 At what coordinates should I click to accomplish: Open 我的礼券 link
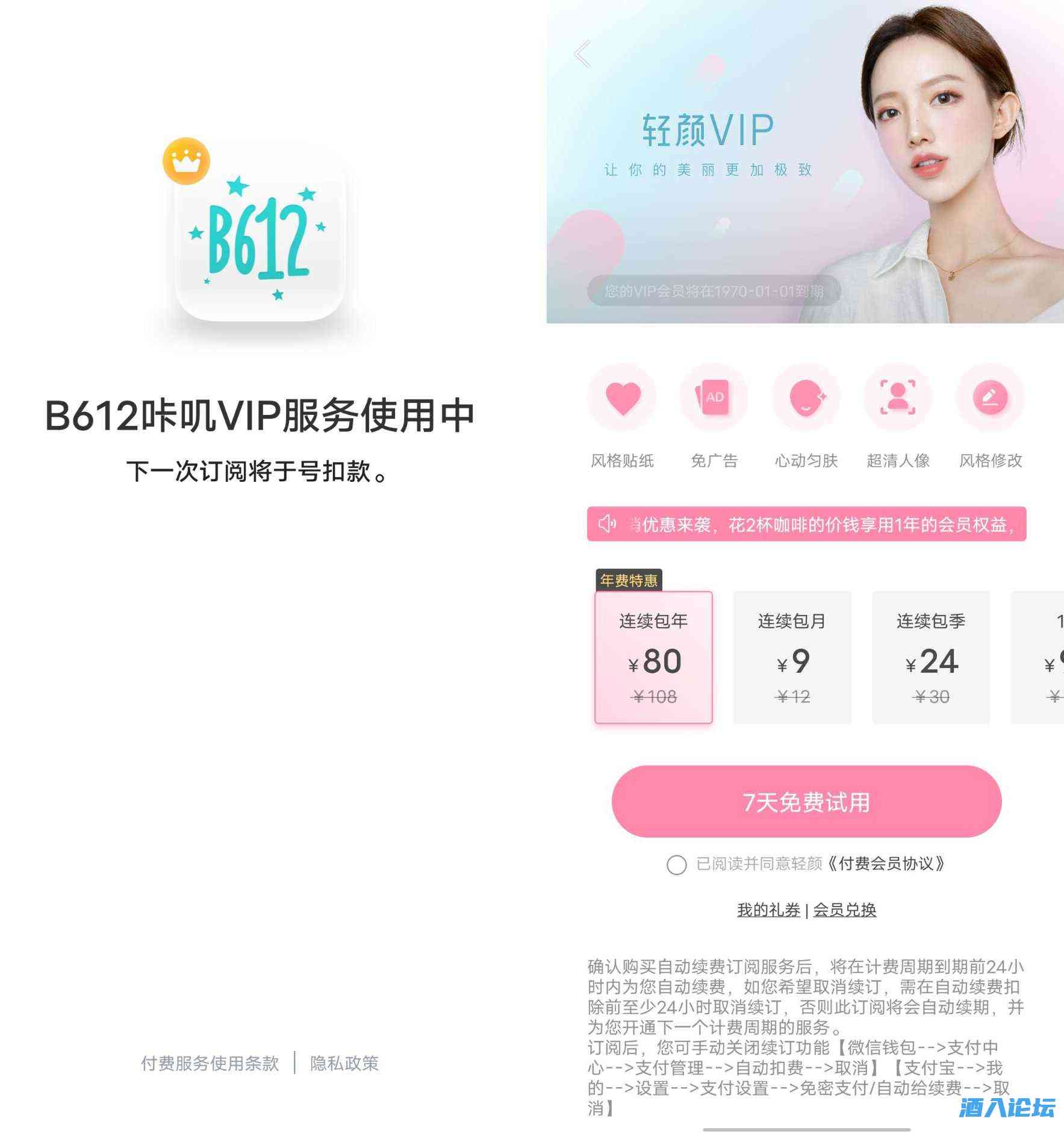pos(768,910)
